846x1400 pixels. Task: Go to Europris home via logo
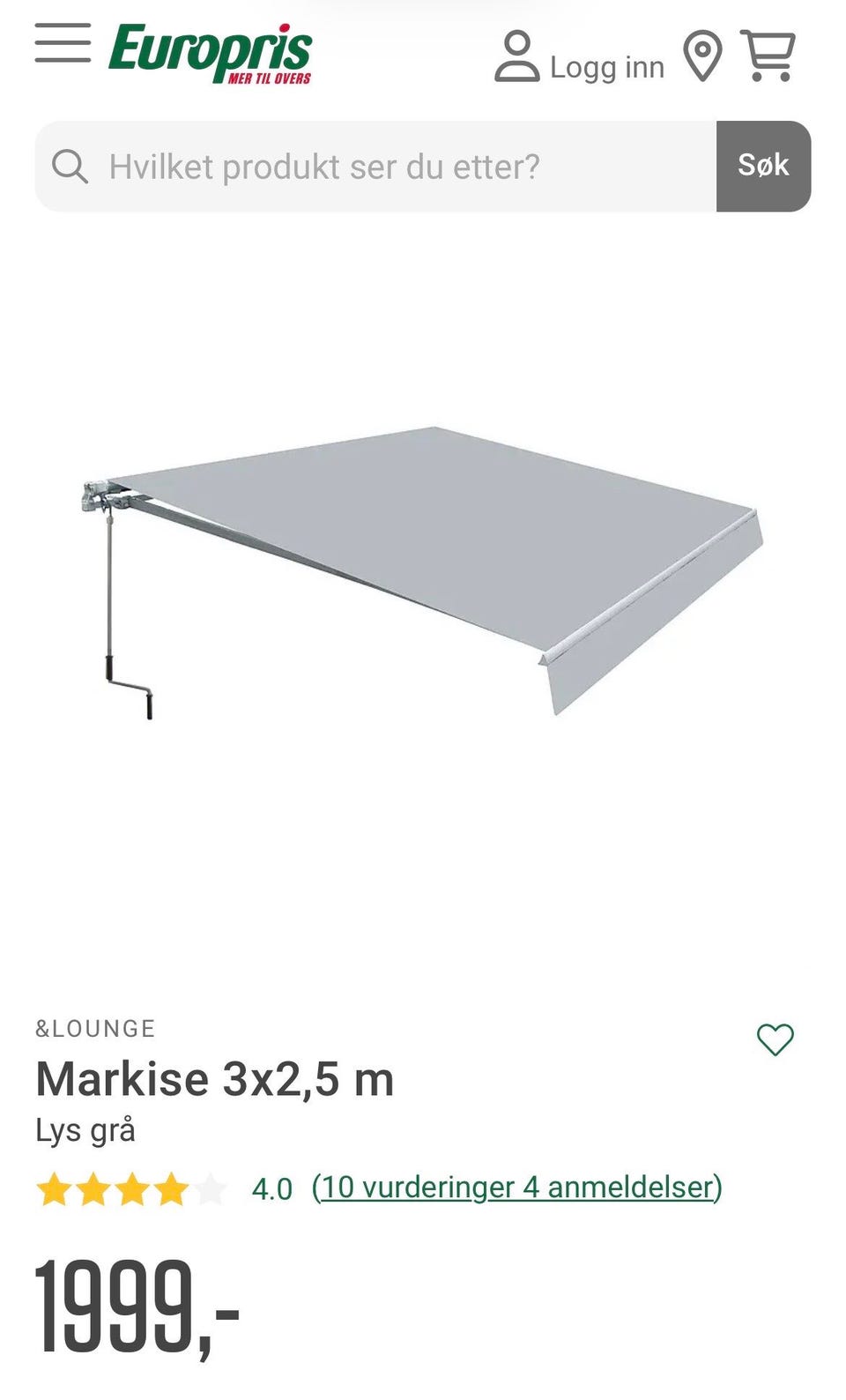point(210,53)
